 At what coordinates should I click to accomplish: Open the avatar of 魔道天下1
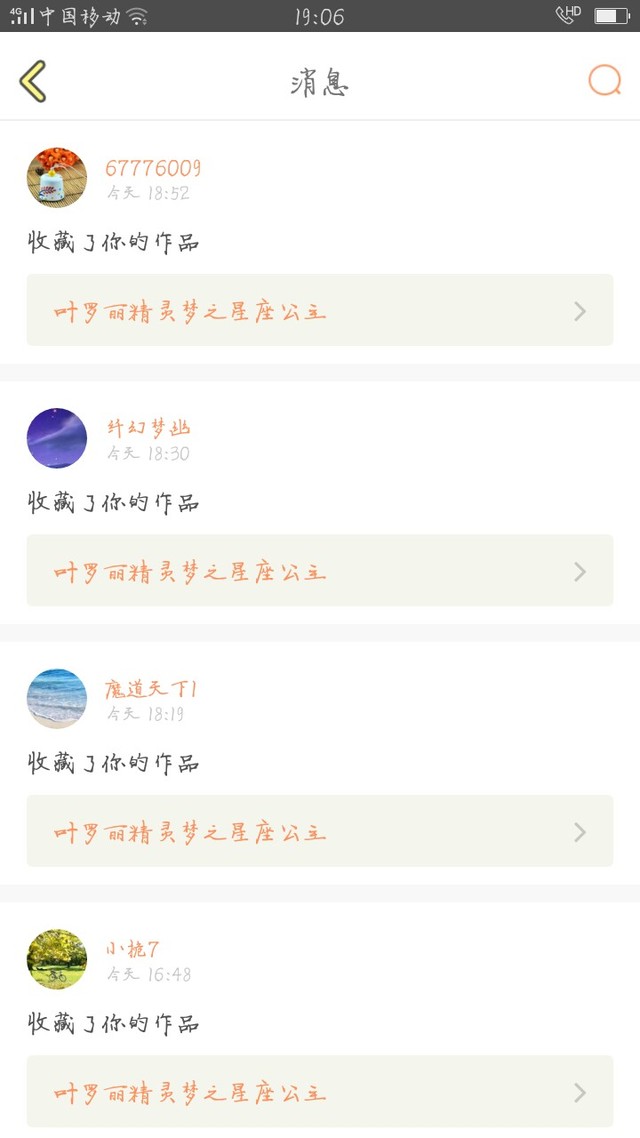pos(57,698)
